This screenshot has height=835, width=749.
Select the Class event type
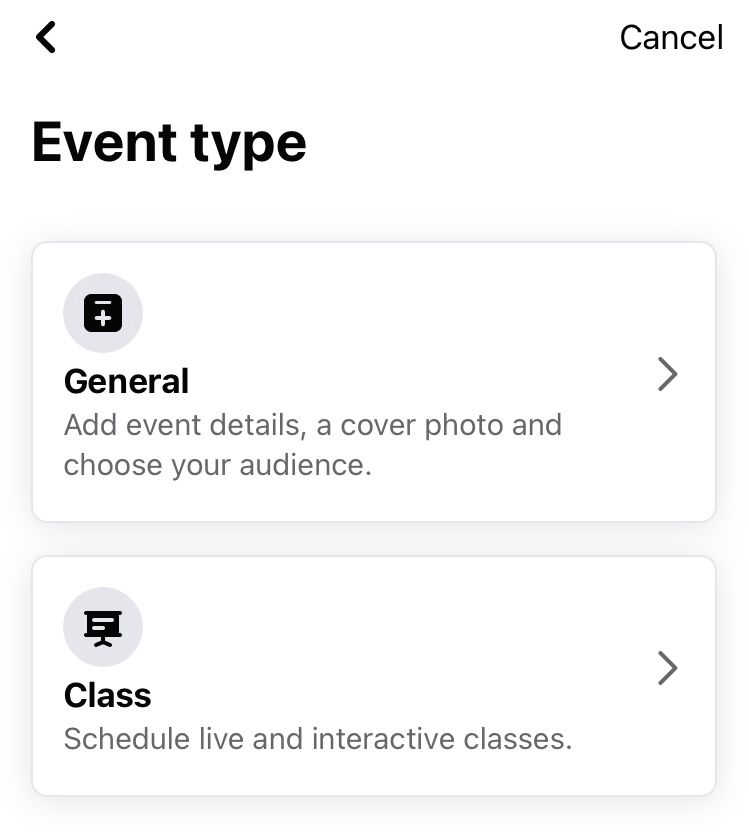tap(373, 675)
